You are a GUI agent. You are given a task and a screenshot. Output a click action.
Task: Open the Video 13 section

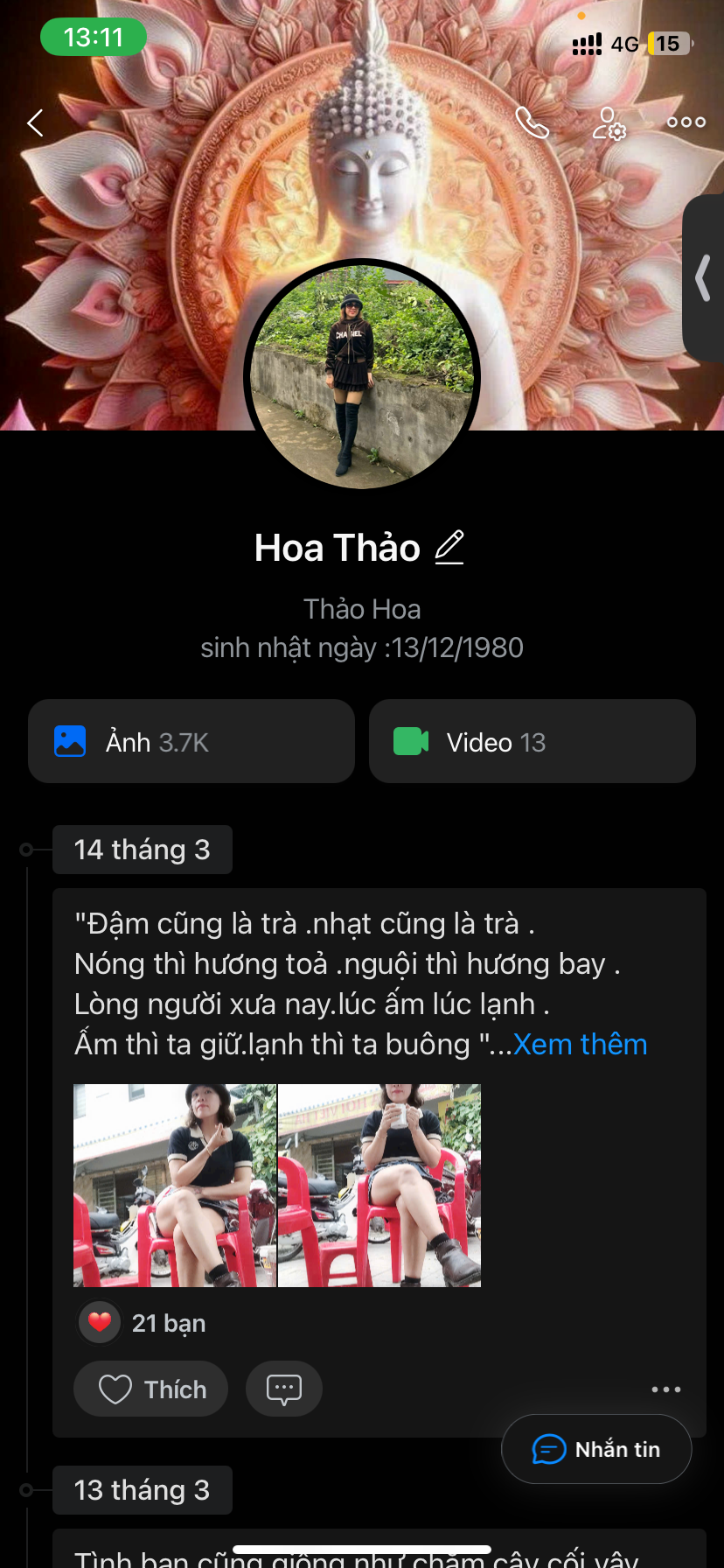pyautogui.click(x=532, y=741)
